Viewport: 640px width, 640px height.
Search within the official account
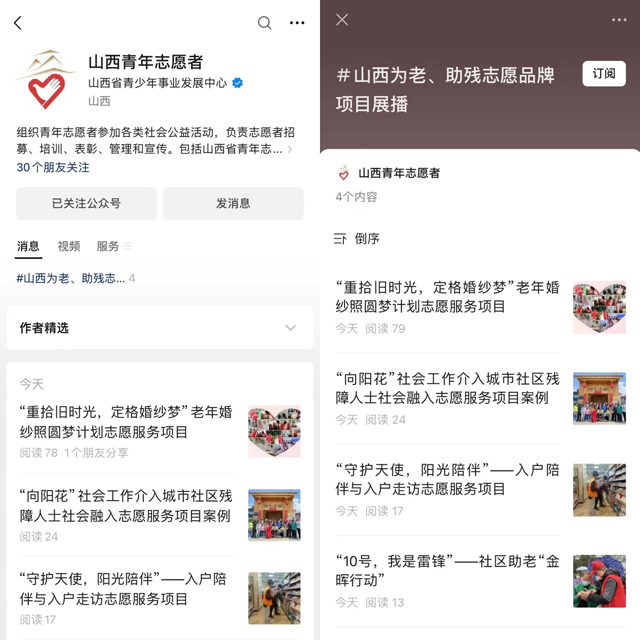click(x=264, y=22)
